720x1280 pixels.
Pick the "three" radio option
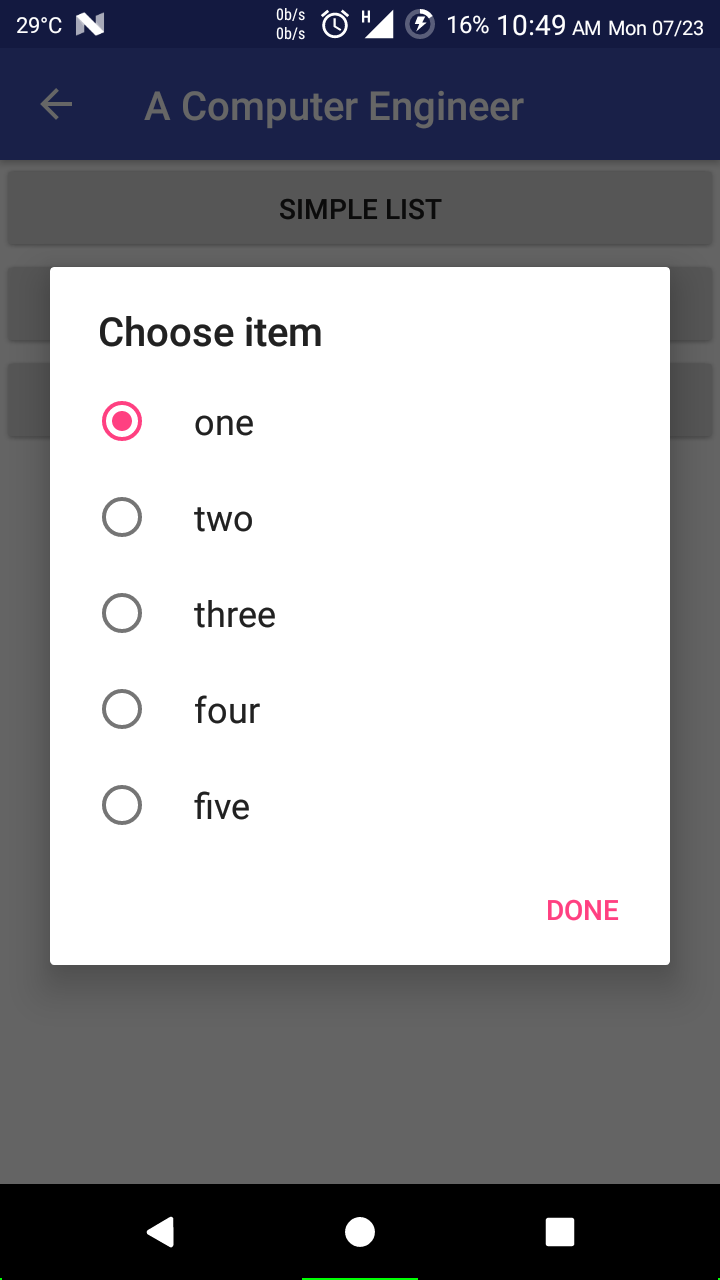[x=122, y=614]
